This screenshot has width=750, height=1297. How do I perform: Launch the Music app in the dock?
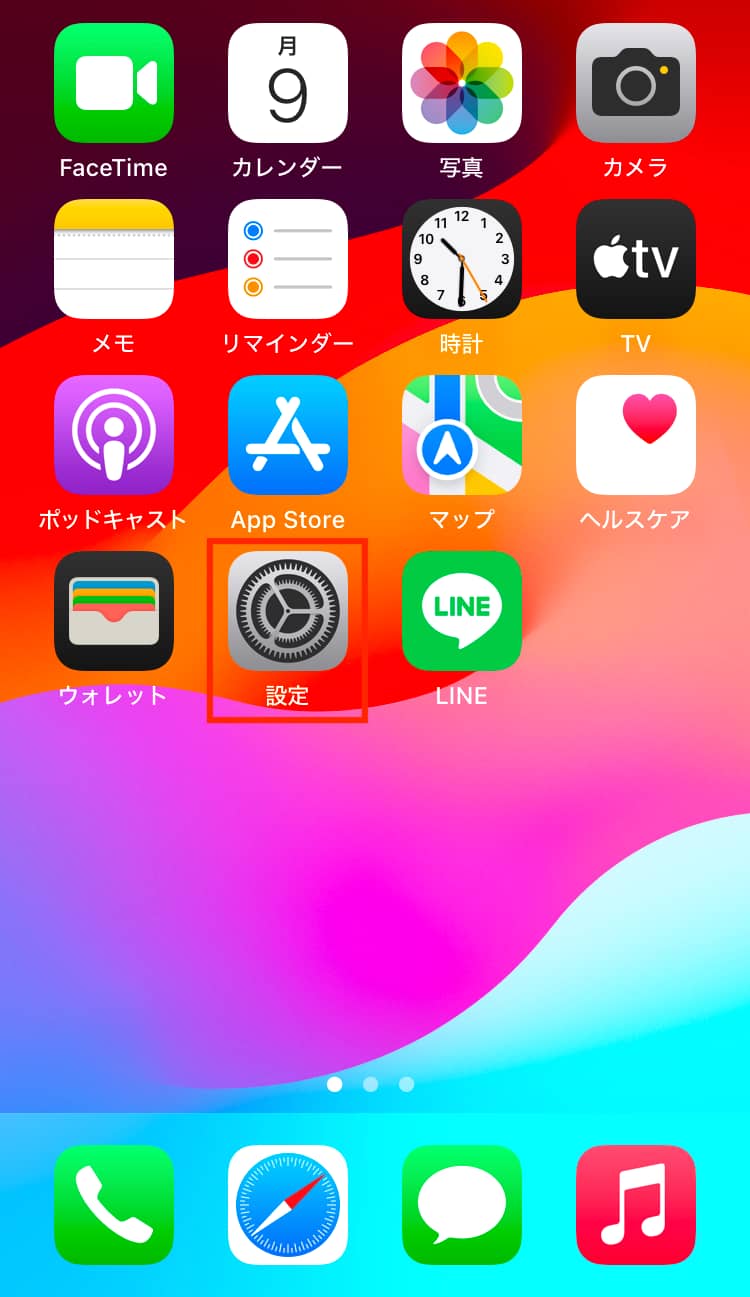636,1205
